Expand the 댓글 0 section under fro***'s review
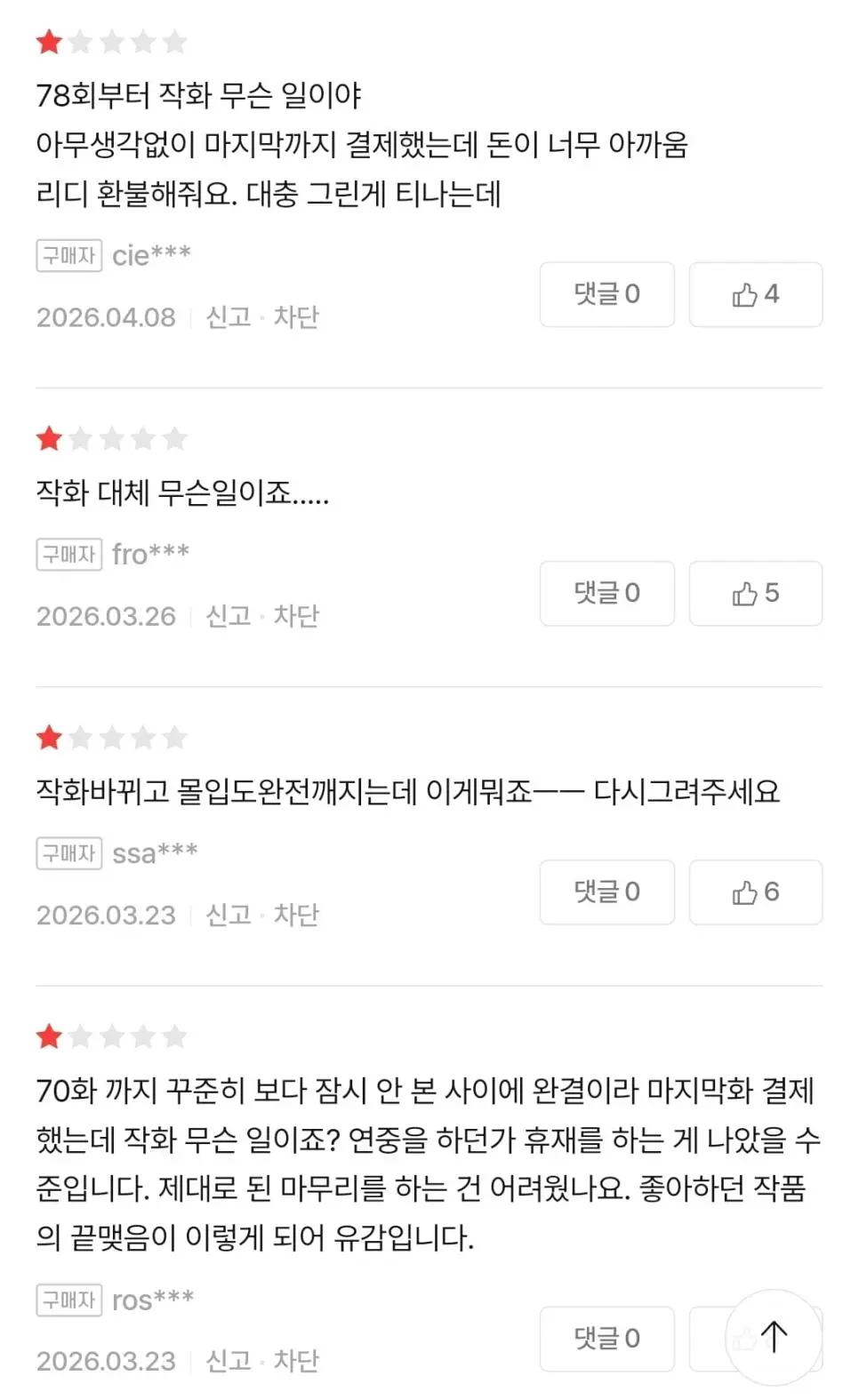The width and height of the screenshot is (859, 1400). coord(606,594)
